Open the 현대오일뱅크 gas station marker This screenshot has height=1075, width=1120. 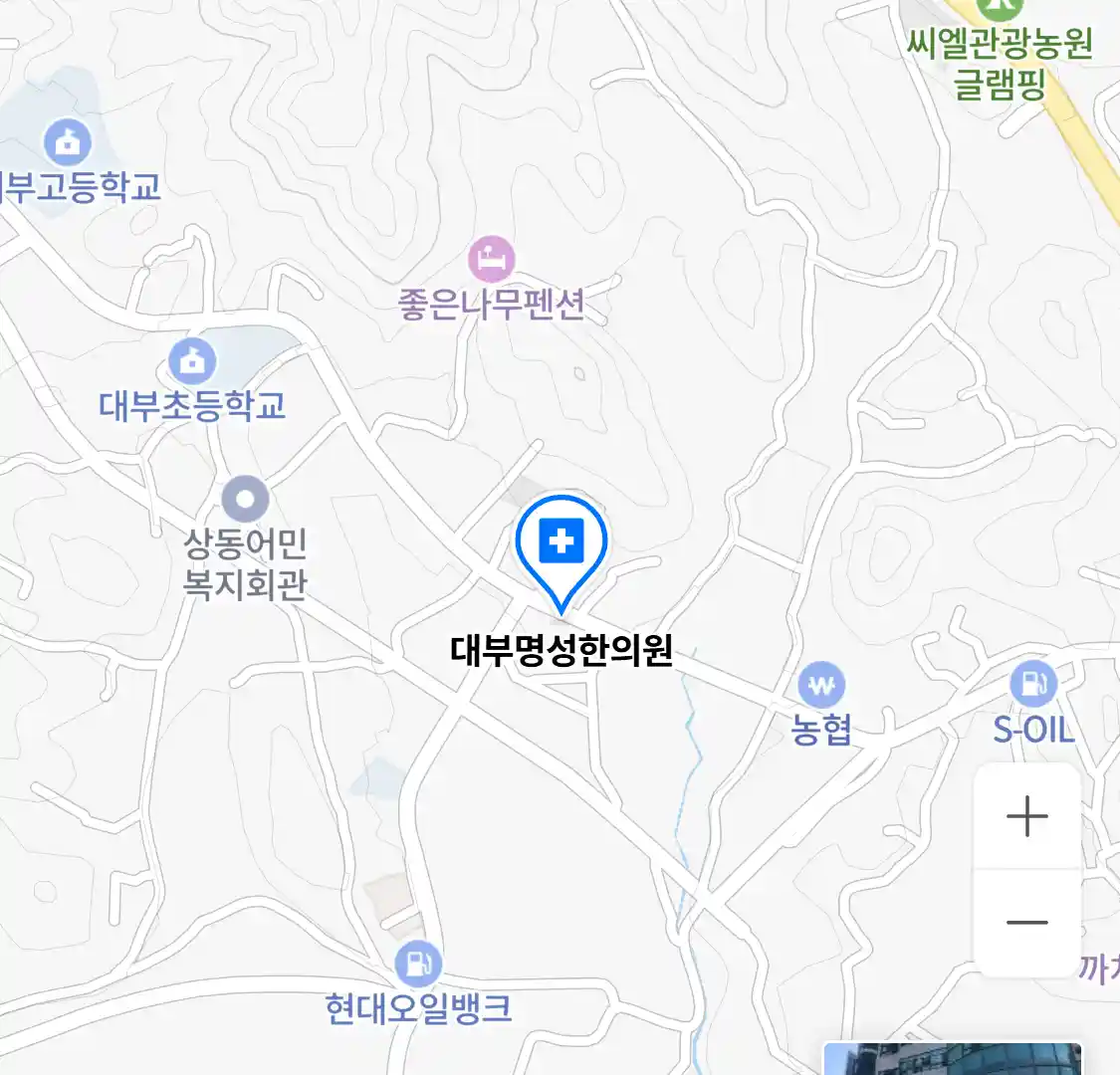click(x=418, y=964)
